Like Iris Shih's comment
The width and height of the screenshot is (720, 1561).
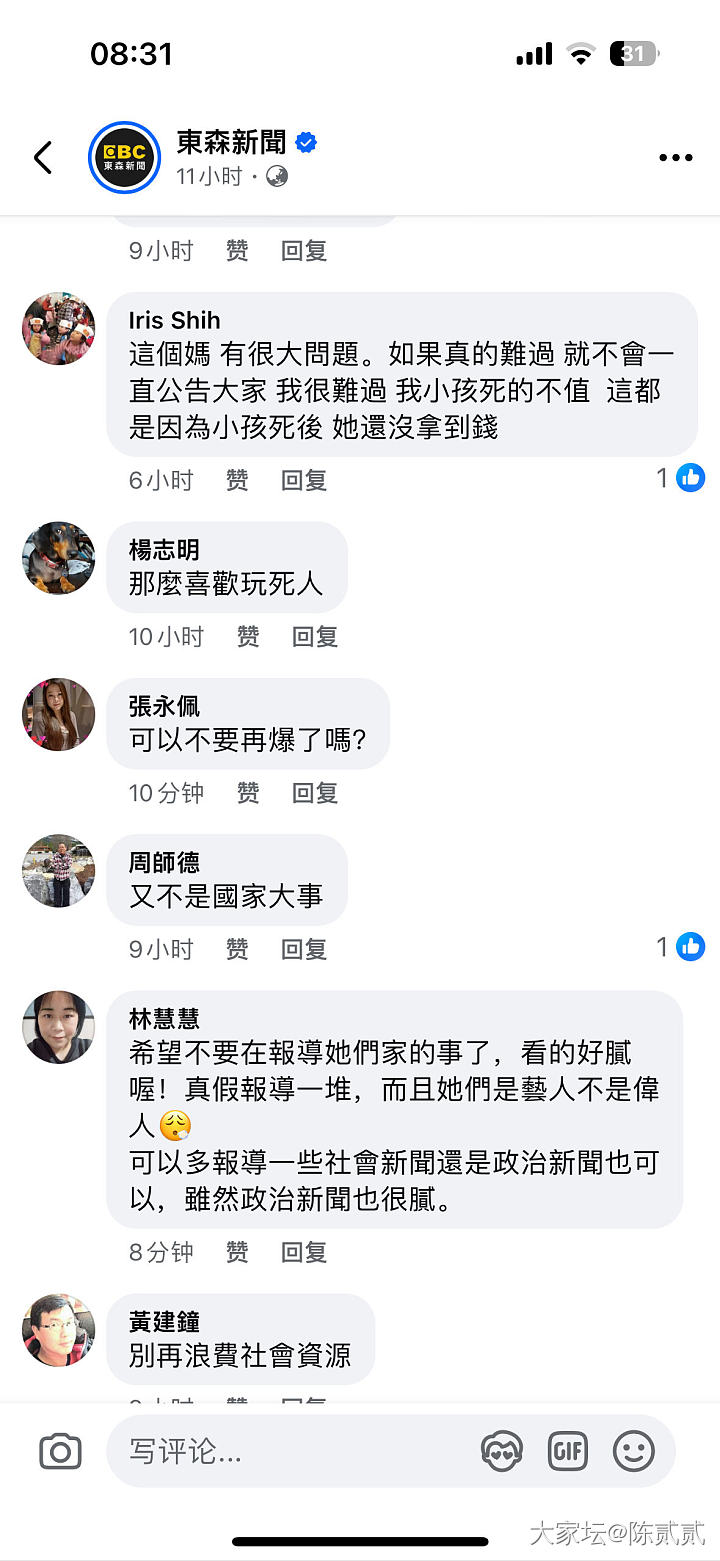point(237,480)
